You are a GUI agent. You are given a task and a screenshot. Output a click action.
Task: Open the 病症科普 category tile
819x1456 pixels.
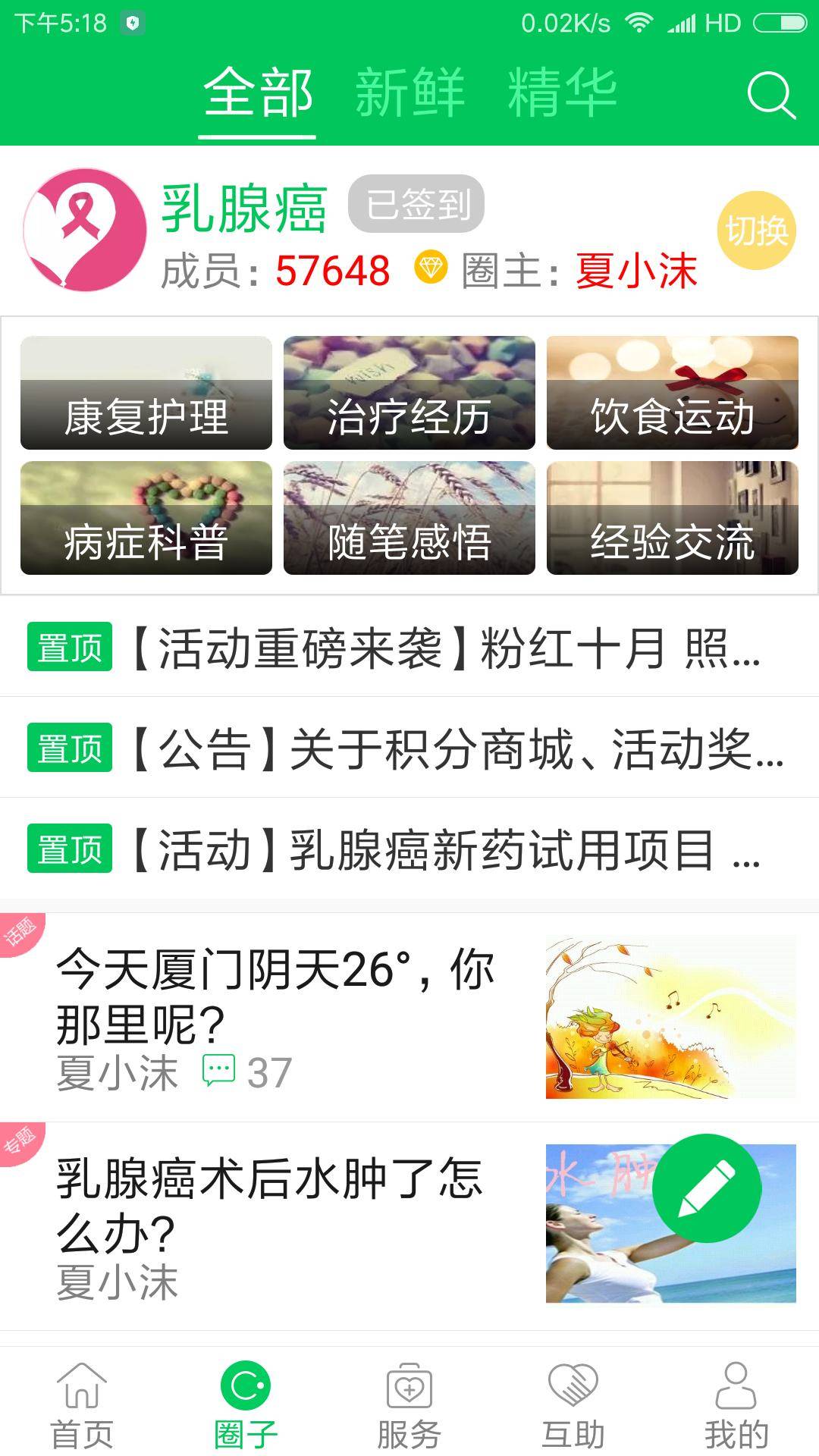tap(146, 518)
